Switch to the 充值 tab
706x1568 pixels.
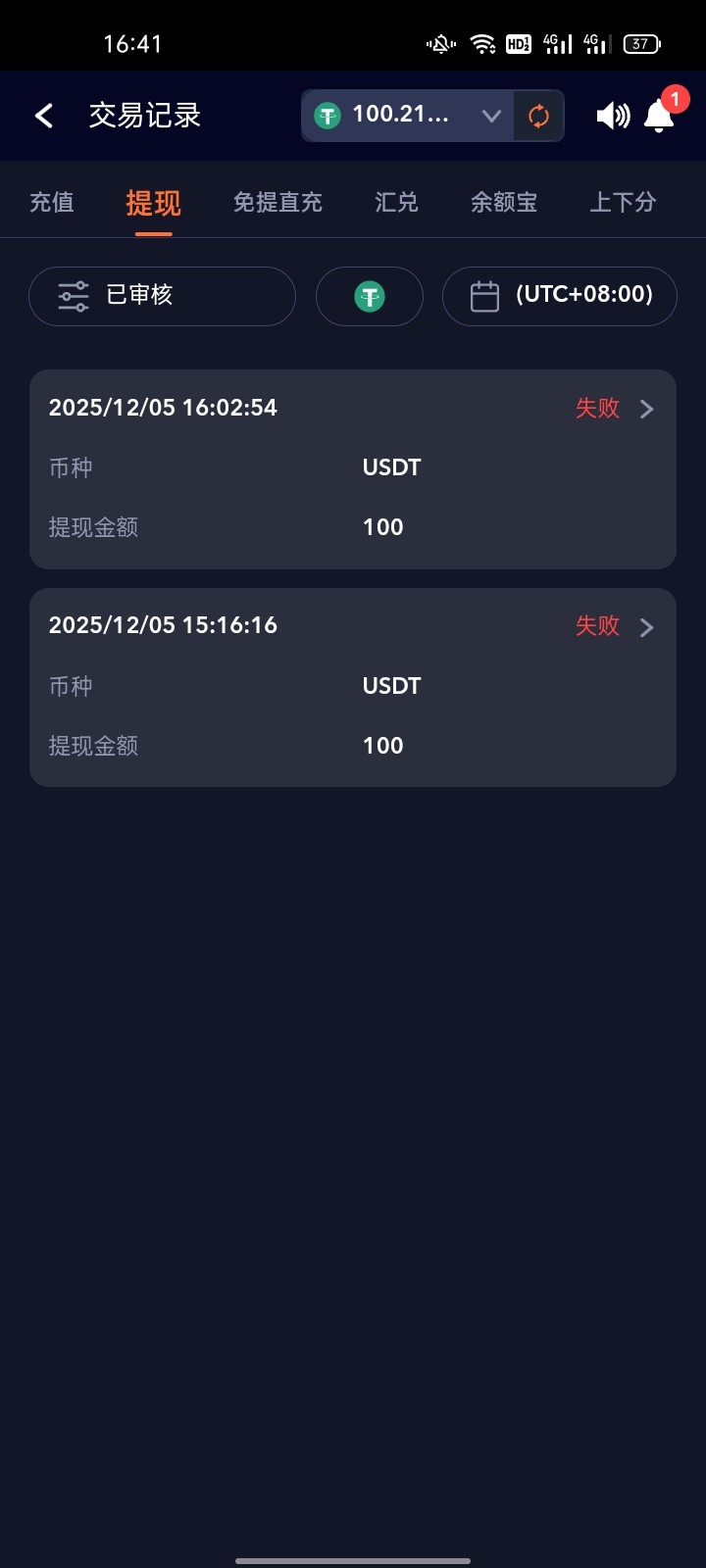click(52, 203)
